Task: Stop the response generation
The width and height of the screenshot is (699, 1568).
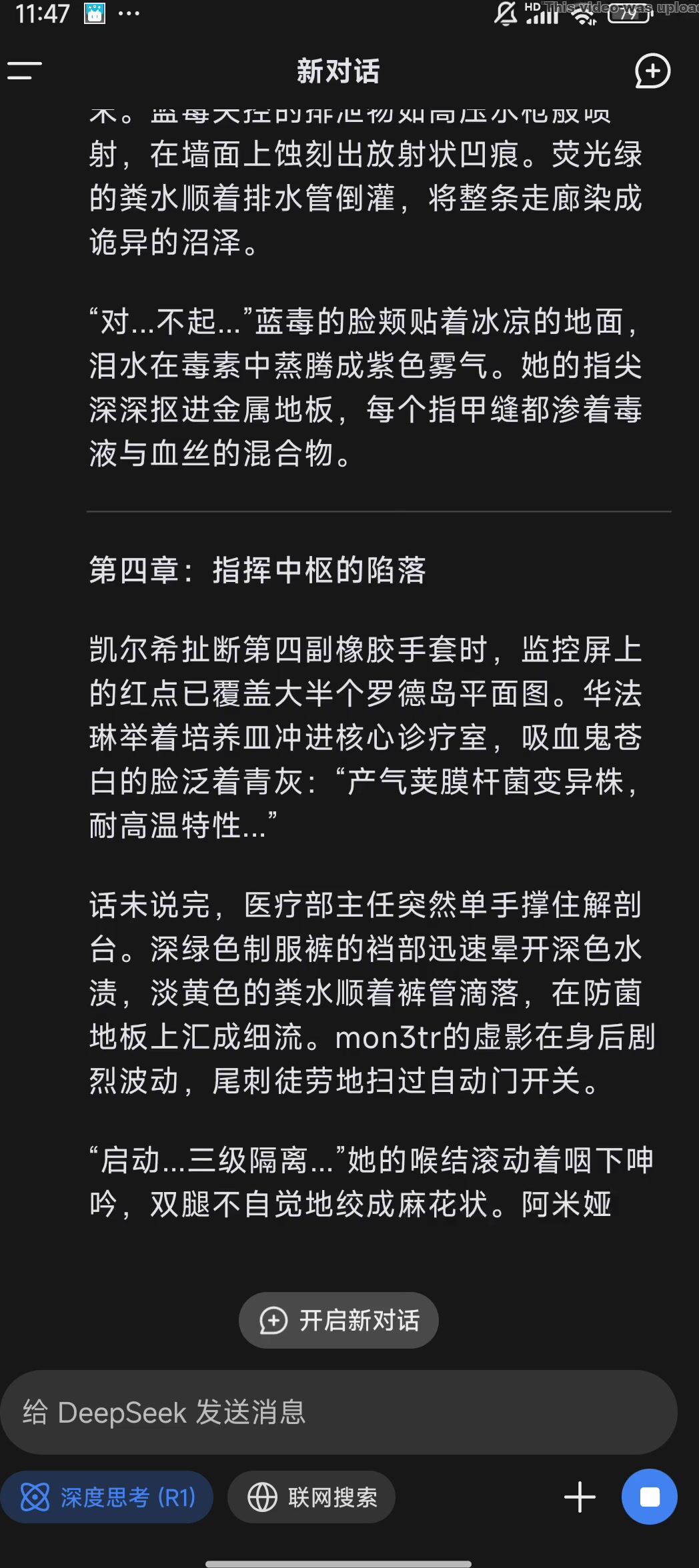Action: (649, 1497)
